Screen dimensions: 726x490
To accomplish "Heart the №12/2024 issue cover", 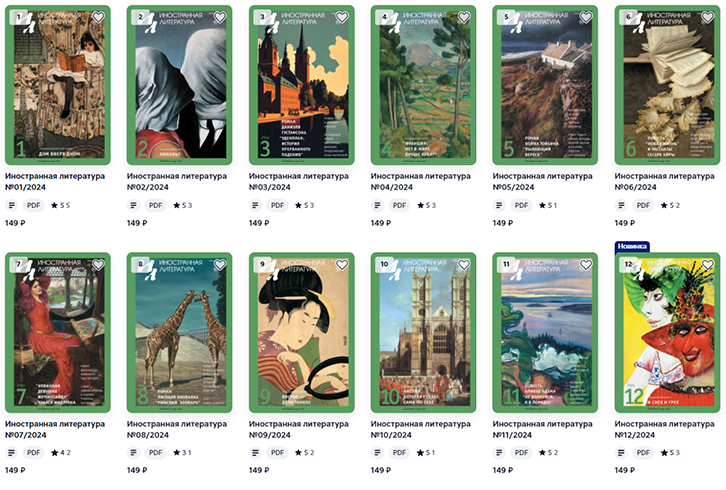I will 707,265.
